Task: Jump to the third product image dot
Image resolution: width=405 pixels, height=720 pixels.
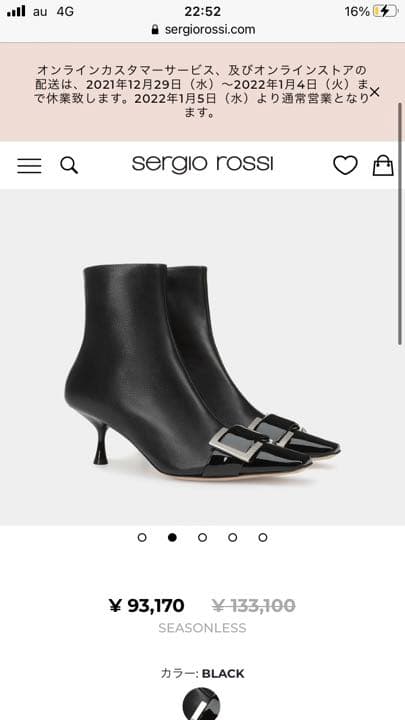Action: [202, 537]
